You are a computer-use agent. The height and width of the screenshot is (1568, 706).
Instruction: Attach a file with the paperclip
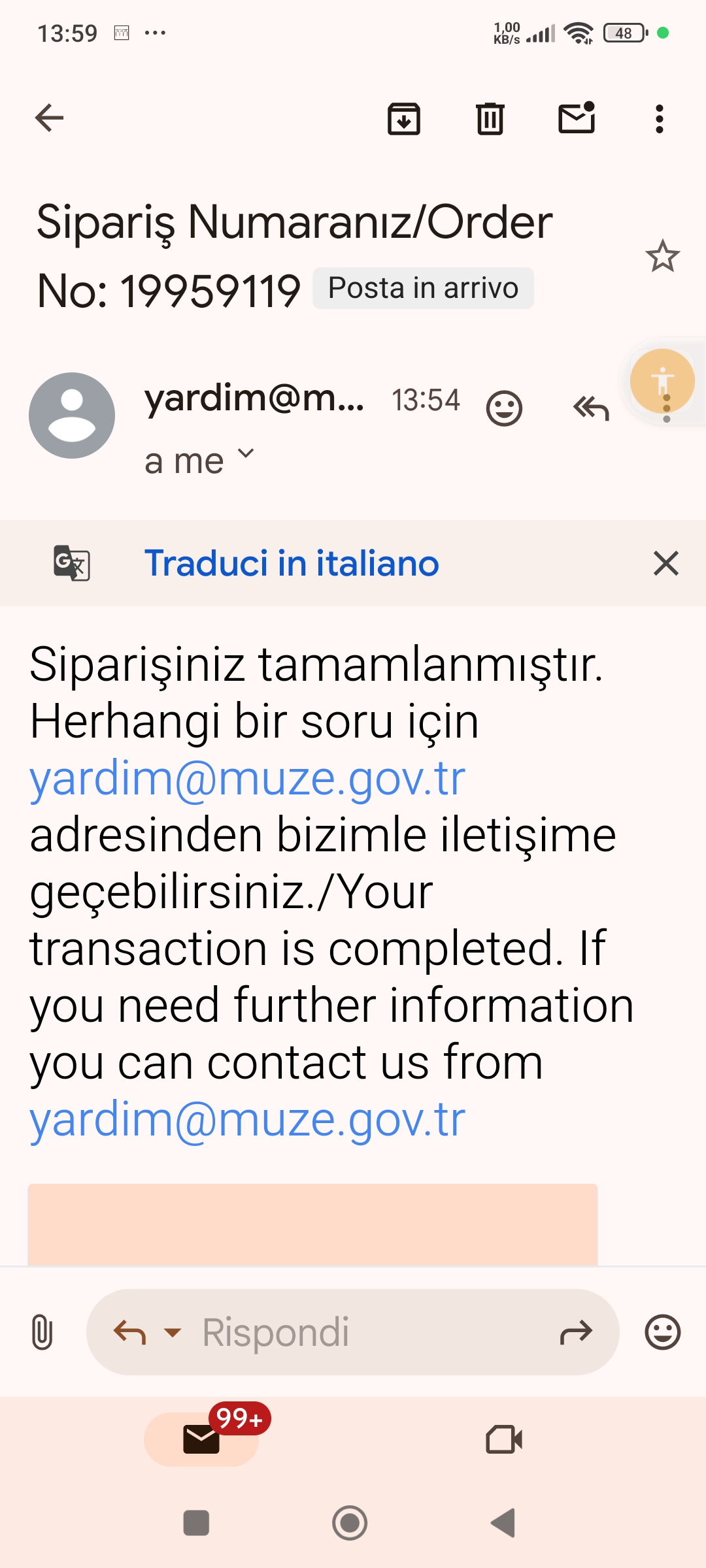[42, 1332]
